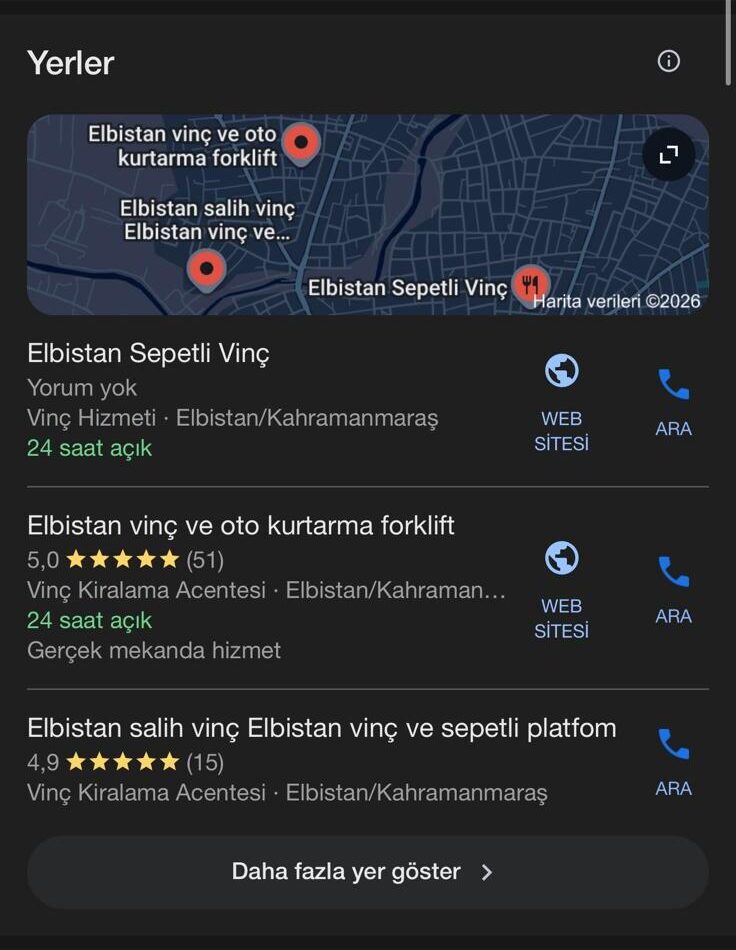Viewport: 736px width, 950px height.
Task: Open the Elbistan salih vinç listing
Action: (x=321, y=728)
